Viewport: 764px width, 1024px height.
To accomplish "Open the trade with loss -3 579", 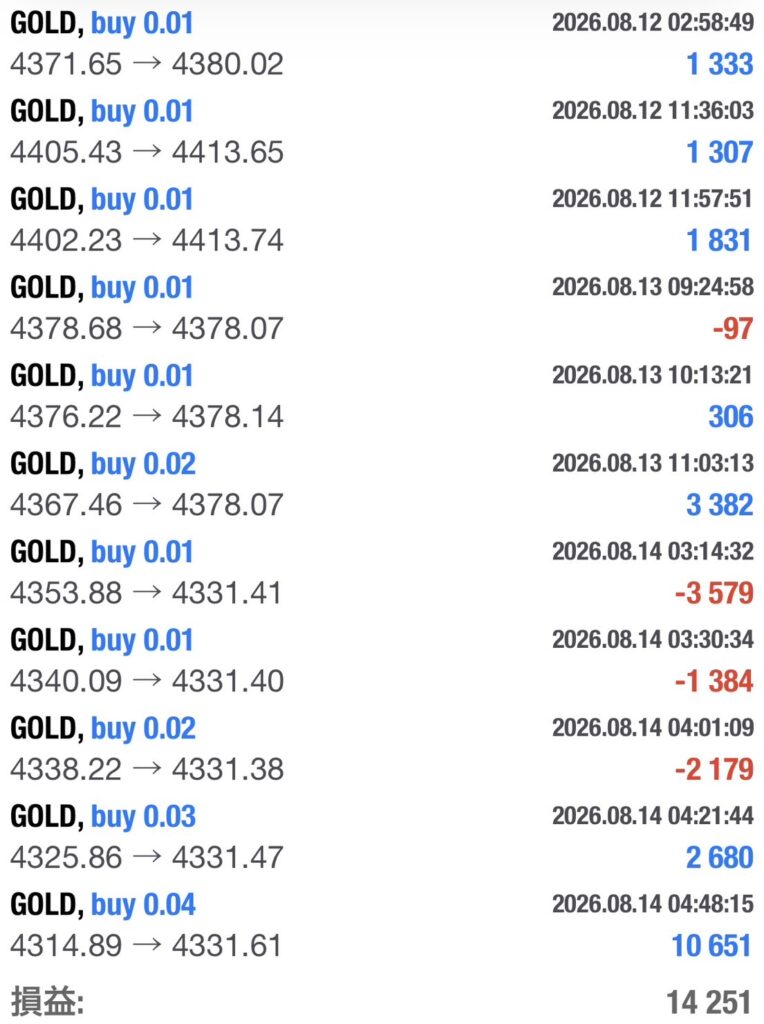I will coord(382,573).
